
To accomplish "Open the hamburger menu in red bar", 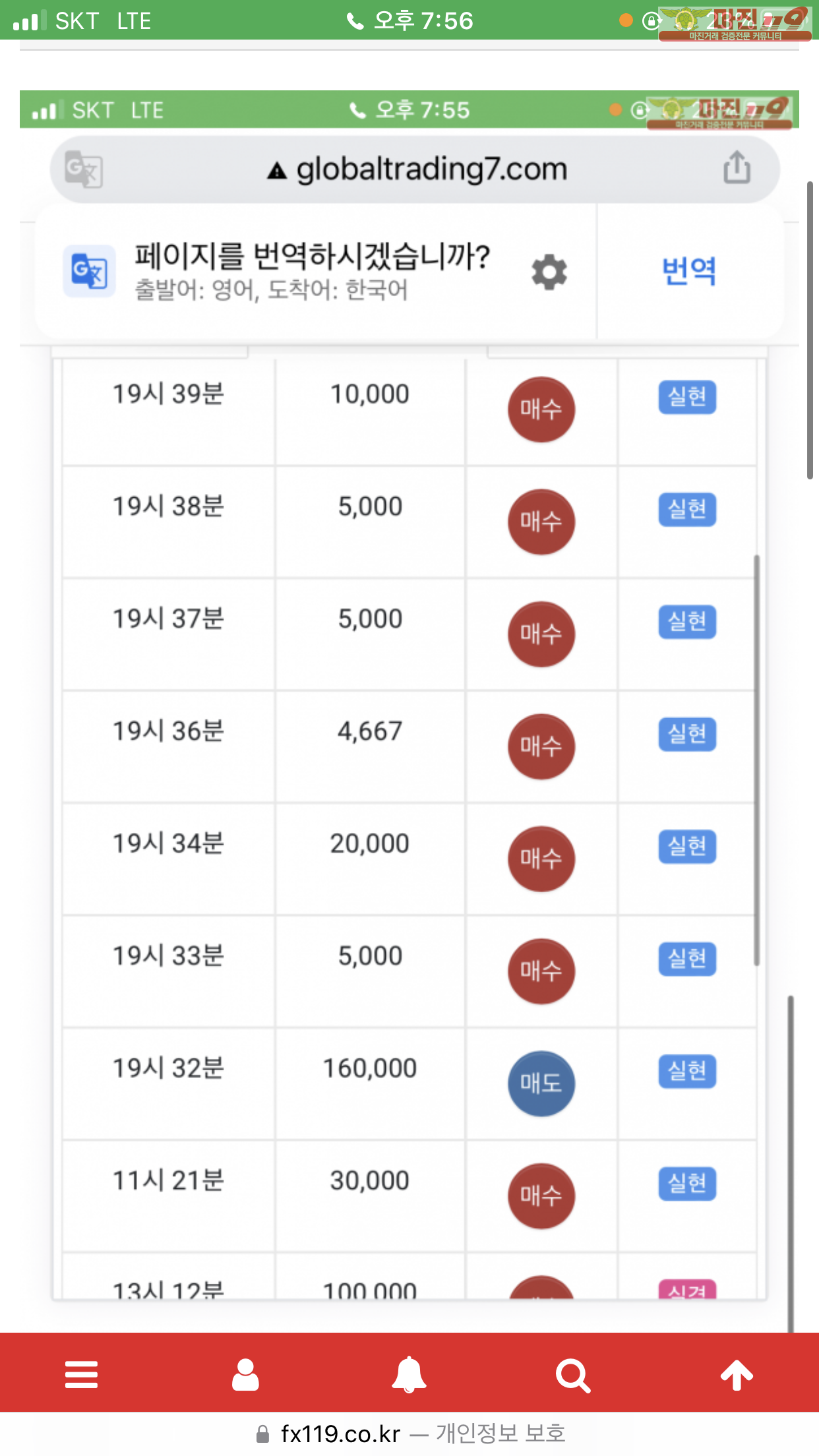I will [x=81, y=1375].
